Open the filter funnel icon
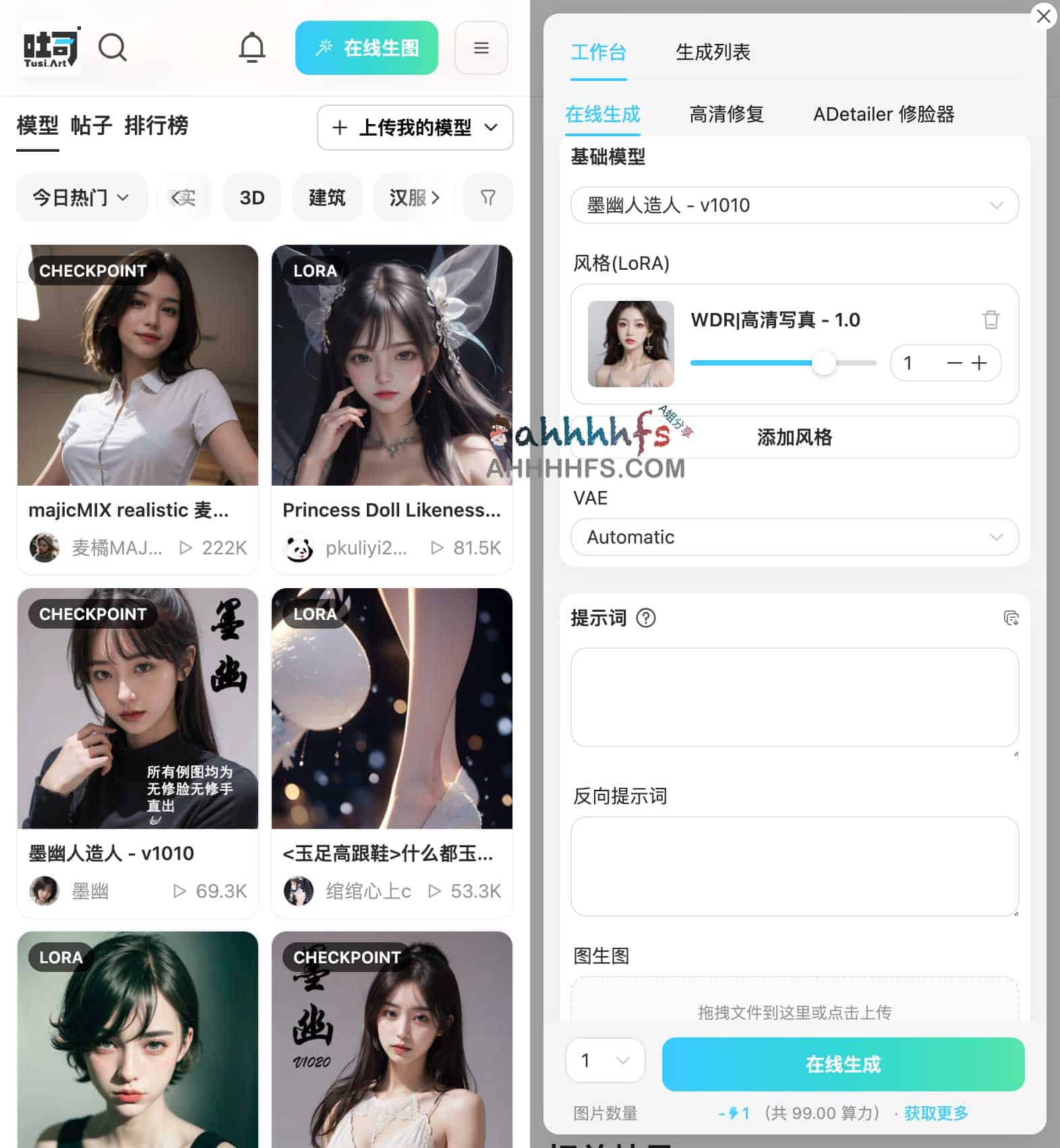 [488, 198]
